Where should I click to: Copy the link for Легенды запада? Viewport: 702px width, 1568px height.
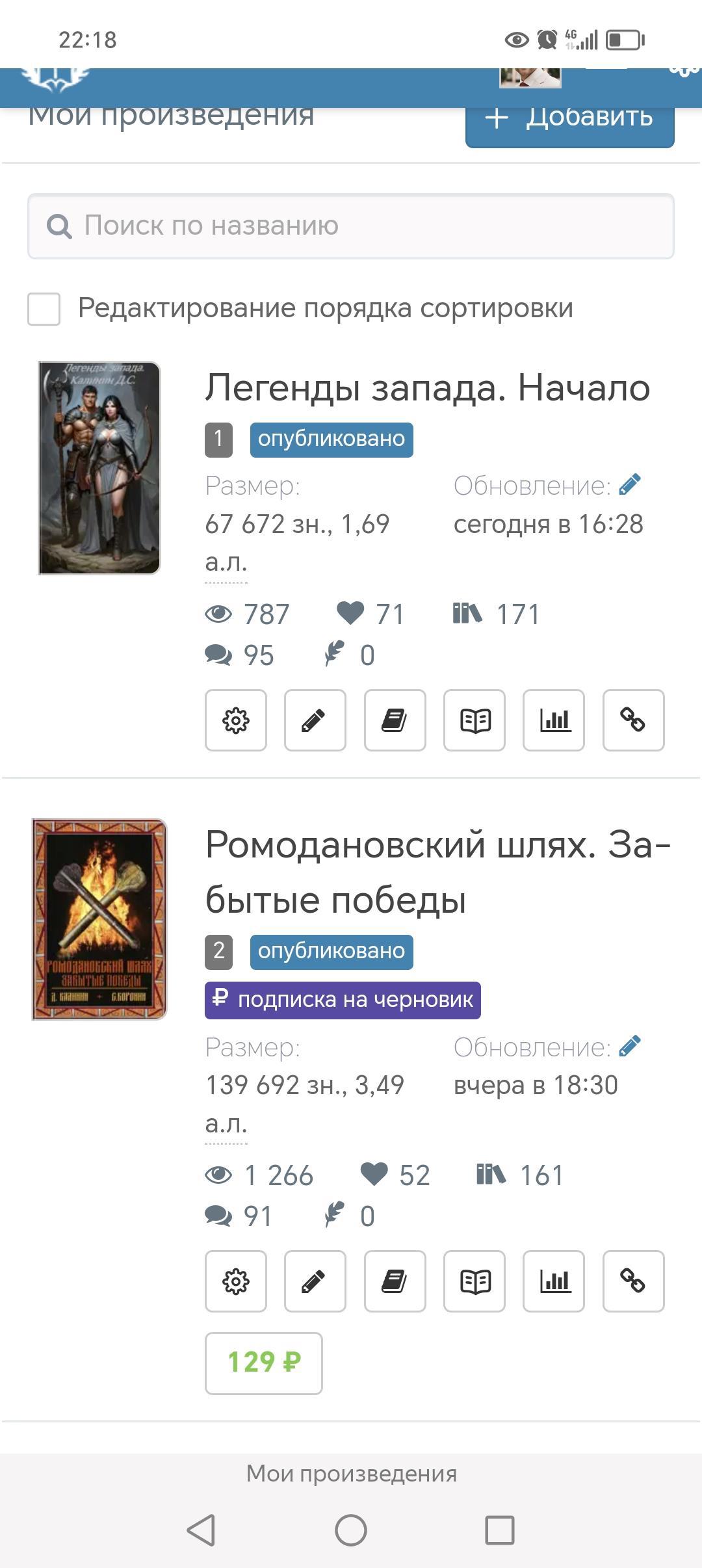pyautogui.click(x=633, y=720)
